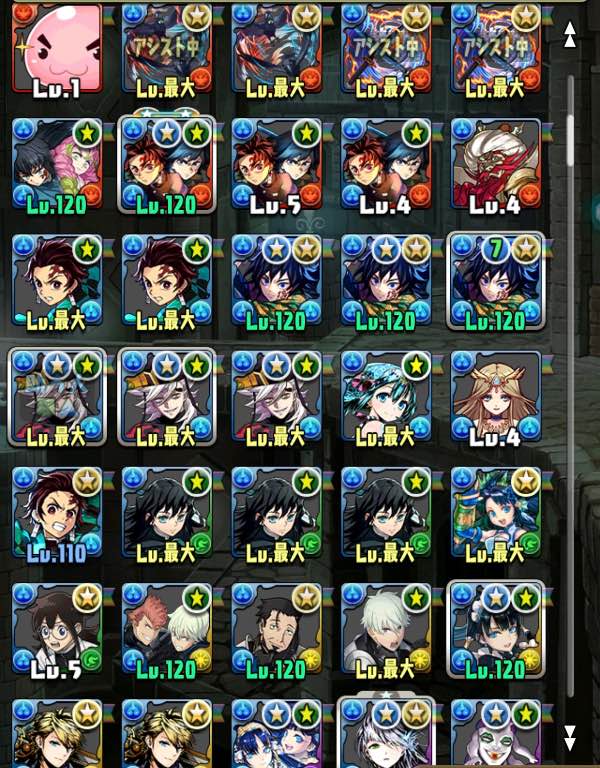600x768 pixels.
Task: Jump to top with double up arrows
Action: click(570, 35)
